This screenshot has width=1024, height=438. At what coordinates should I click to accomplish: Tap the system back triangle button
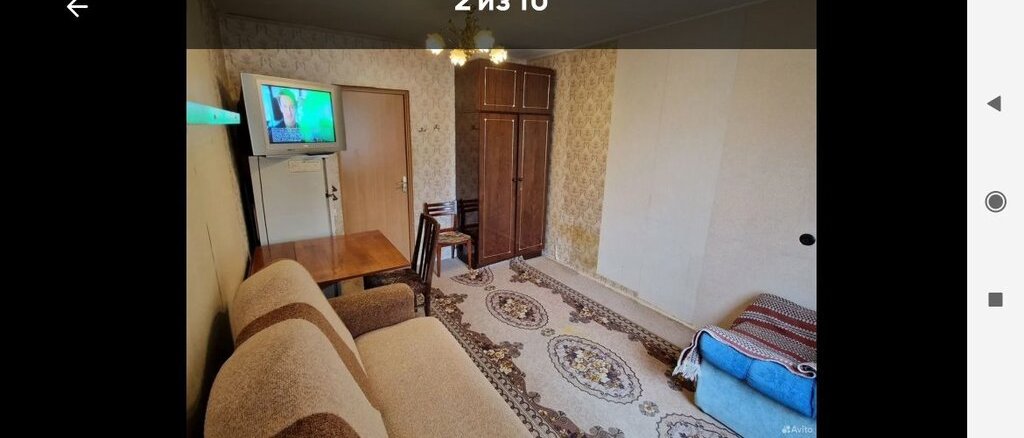[x=994, y=103]
